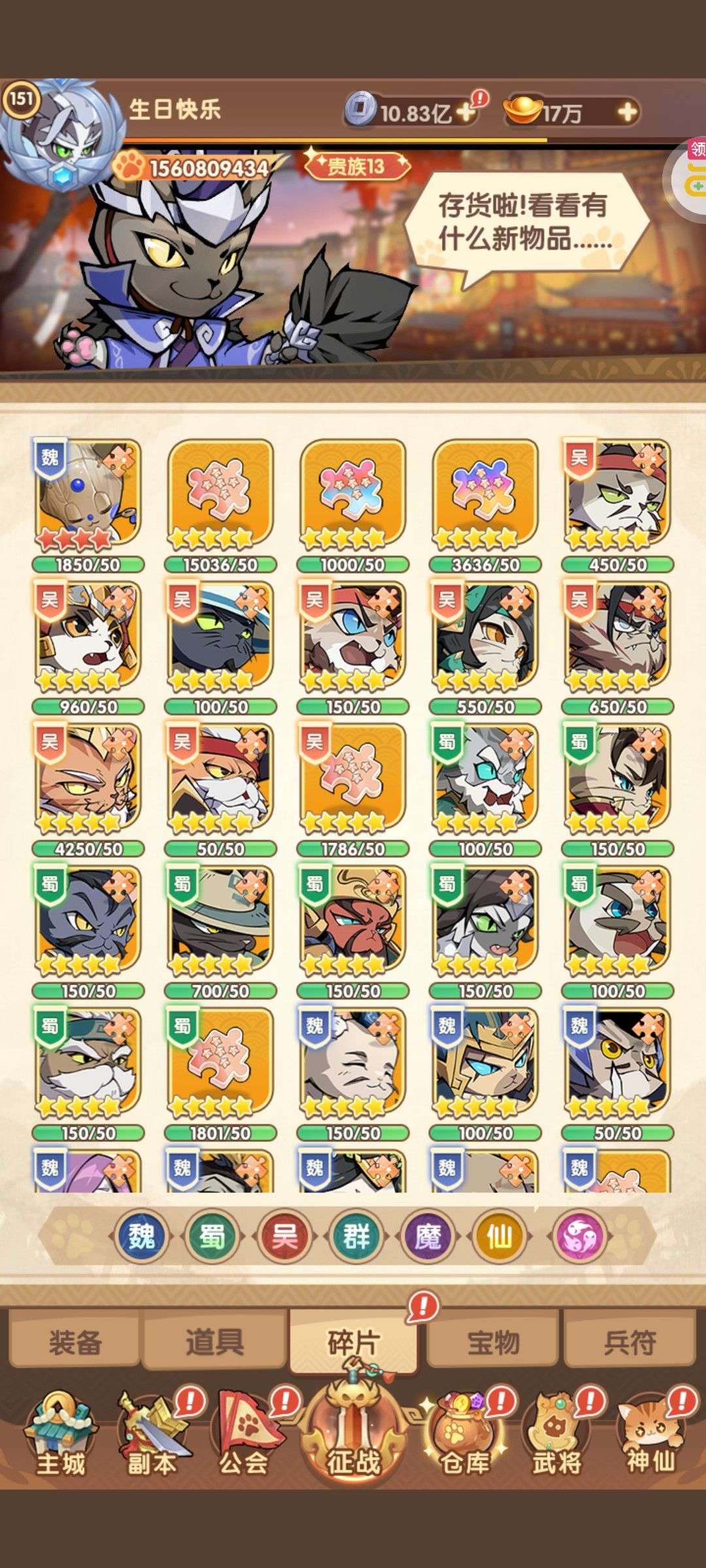This screenshot has width=706, height=1568.
Task: Switch to the 道具 tab
Action: [214, 1342]
